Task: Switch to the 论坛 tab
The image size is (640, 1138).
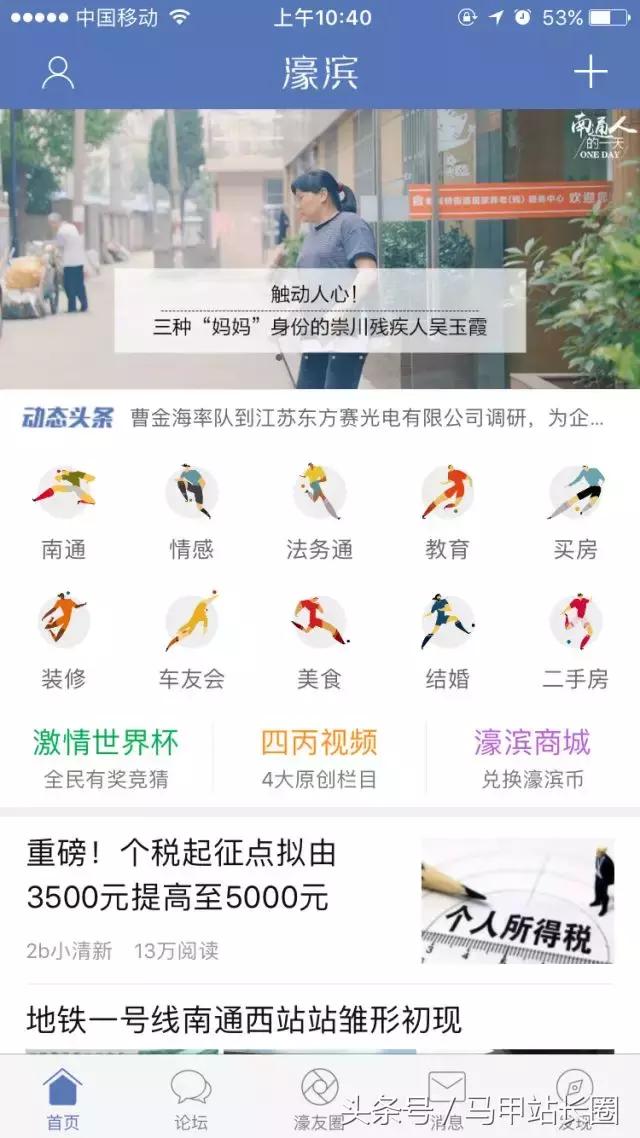Action: pos(191,1098)
